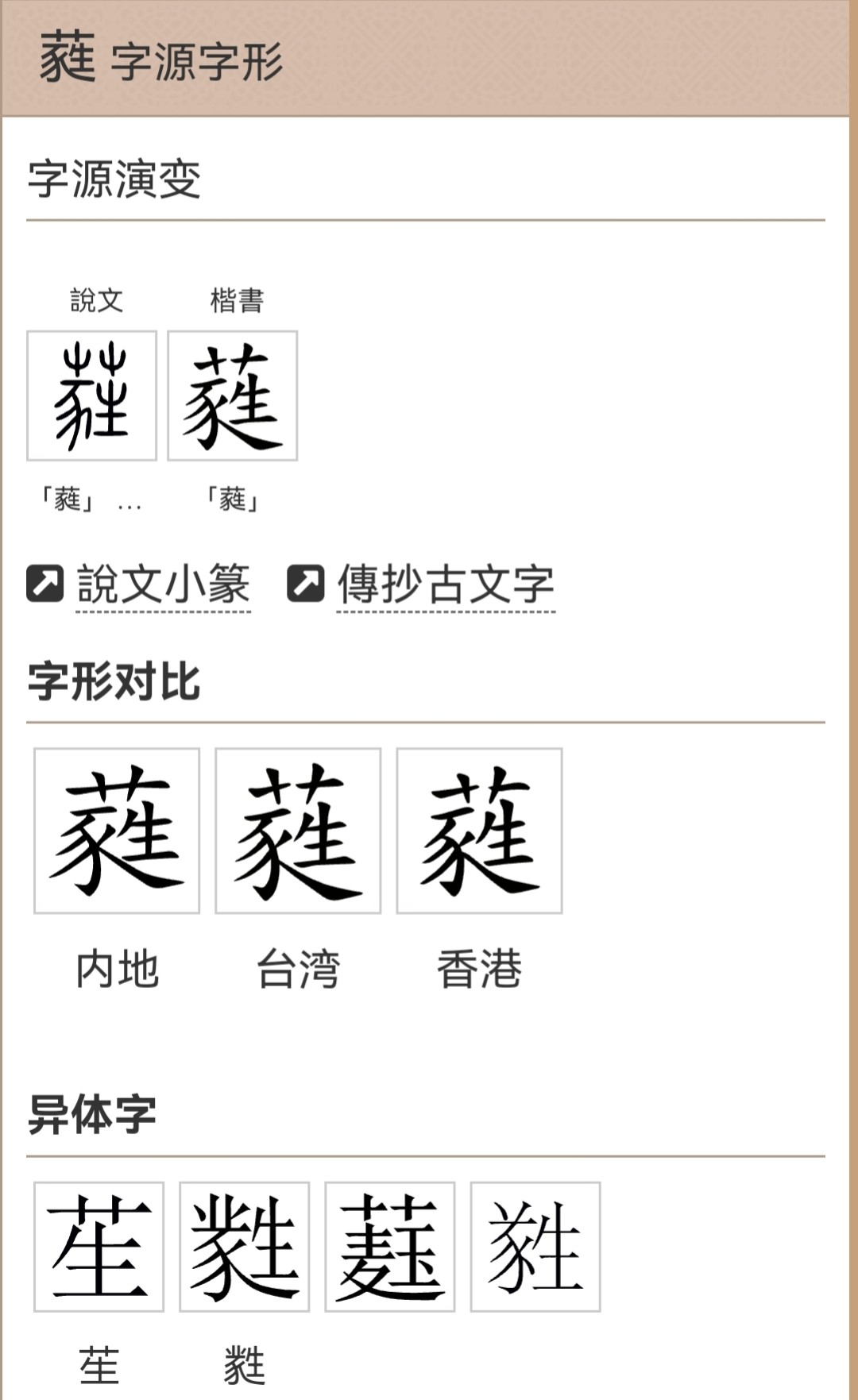858x1400 pixels.
Task: Open the fourth variant character tile
Action: coord(535,1246)
